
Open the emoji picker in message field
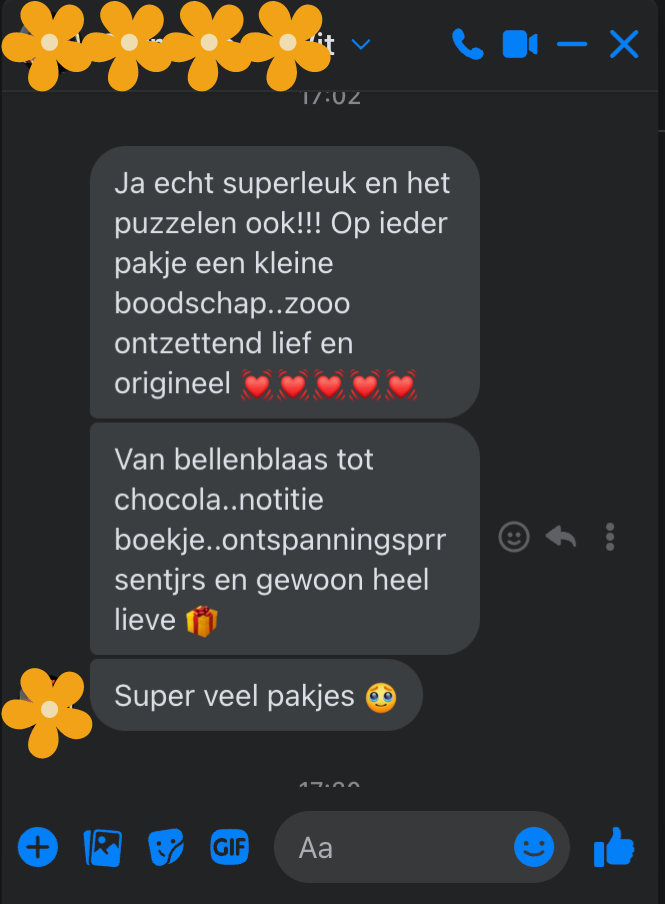tap(534, 848)
